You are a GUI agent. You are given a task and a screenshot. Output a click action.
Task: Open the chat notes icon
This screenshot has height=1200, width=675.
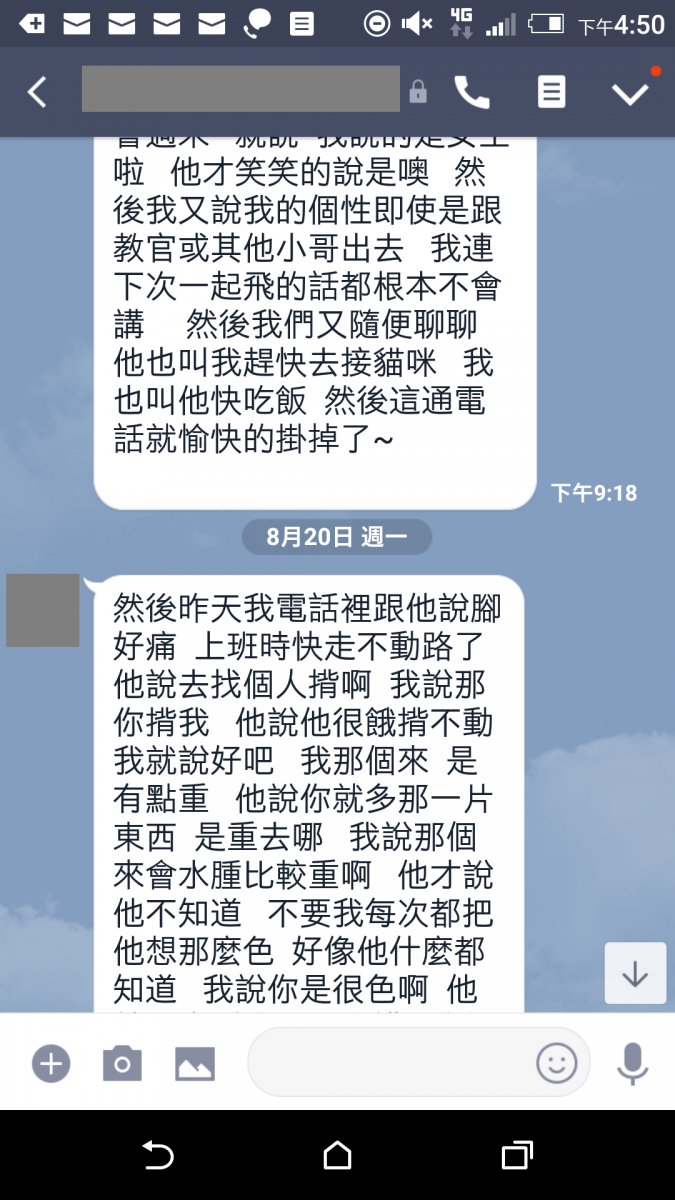(x=551, y=92)
